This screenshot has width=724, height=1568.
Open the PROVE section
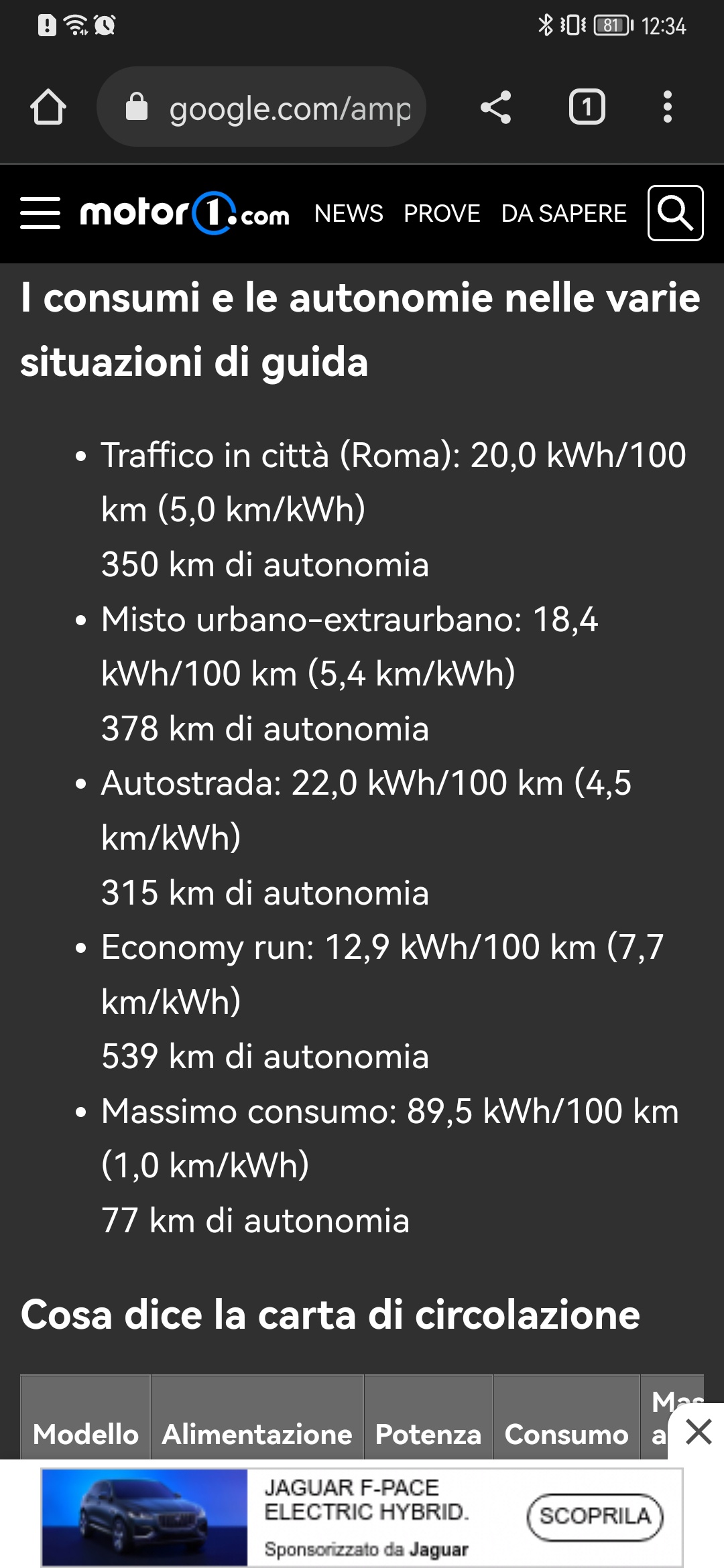(442, 213)
